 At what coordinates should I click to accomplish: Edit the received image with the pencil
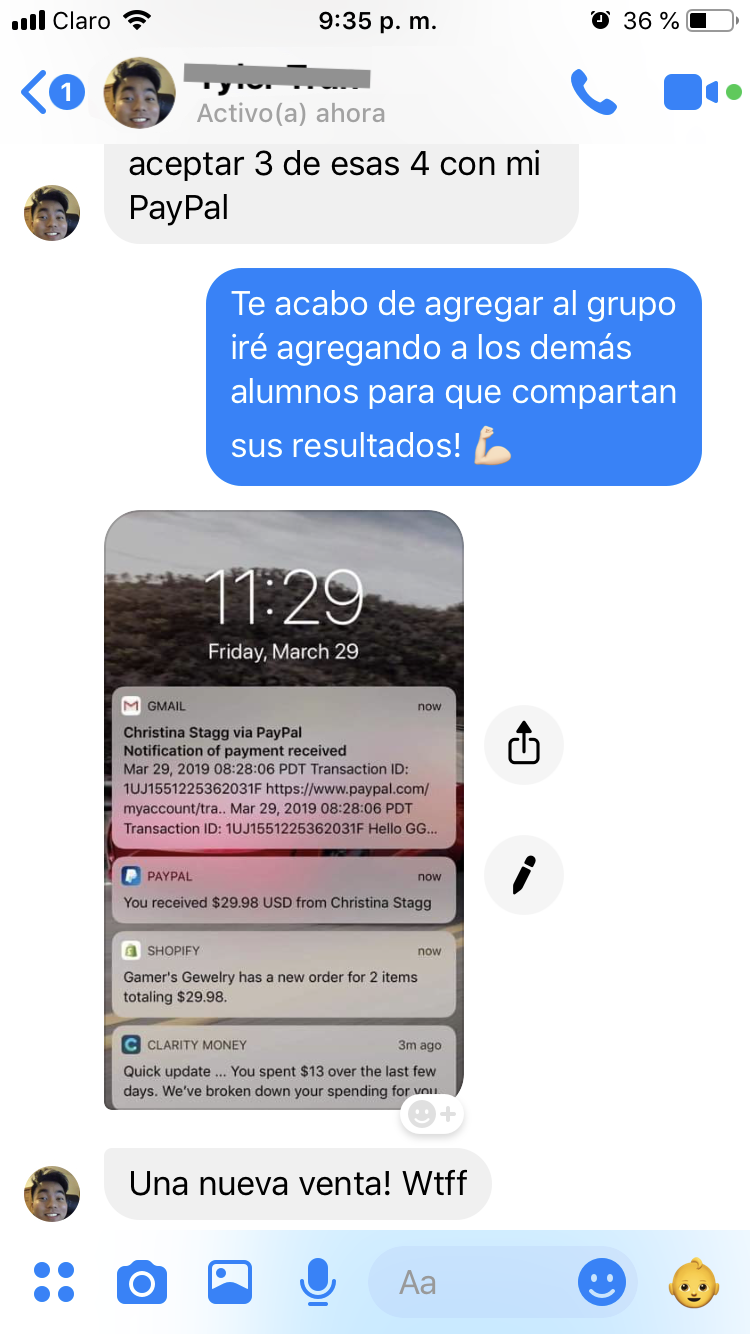pyautogui.click(x=524, y=875)
